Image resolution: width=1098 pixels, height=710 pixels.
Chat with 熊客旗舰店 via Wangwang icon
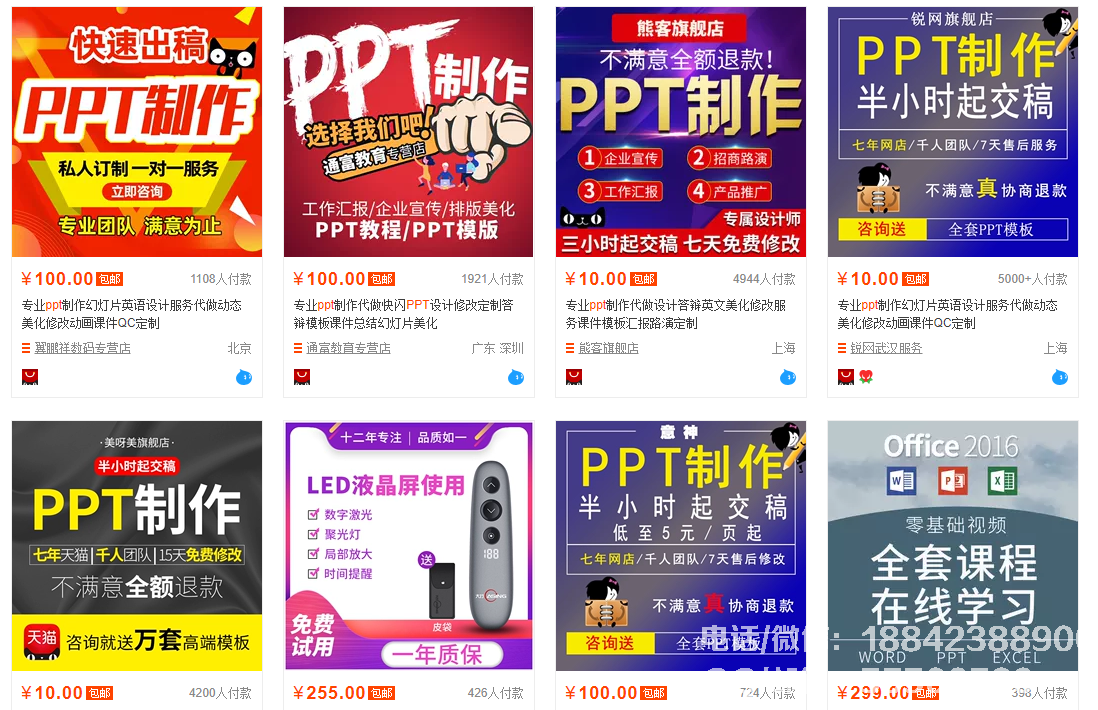click(788, 377)
